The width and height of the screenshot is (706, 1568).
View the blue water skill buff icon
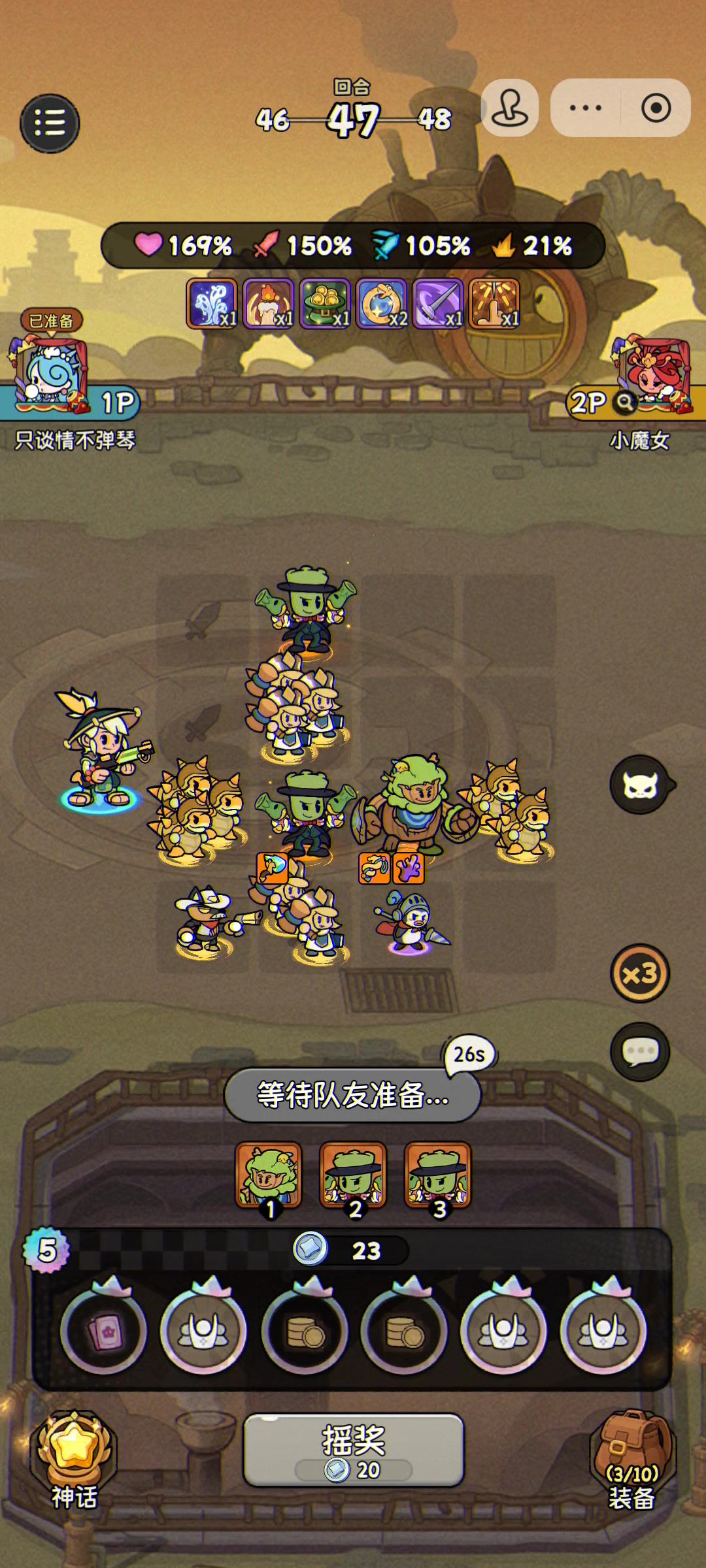point(211,303)
